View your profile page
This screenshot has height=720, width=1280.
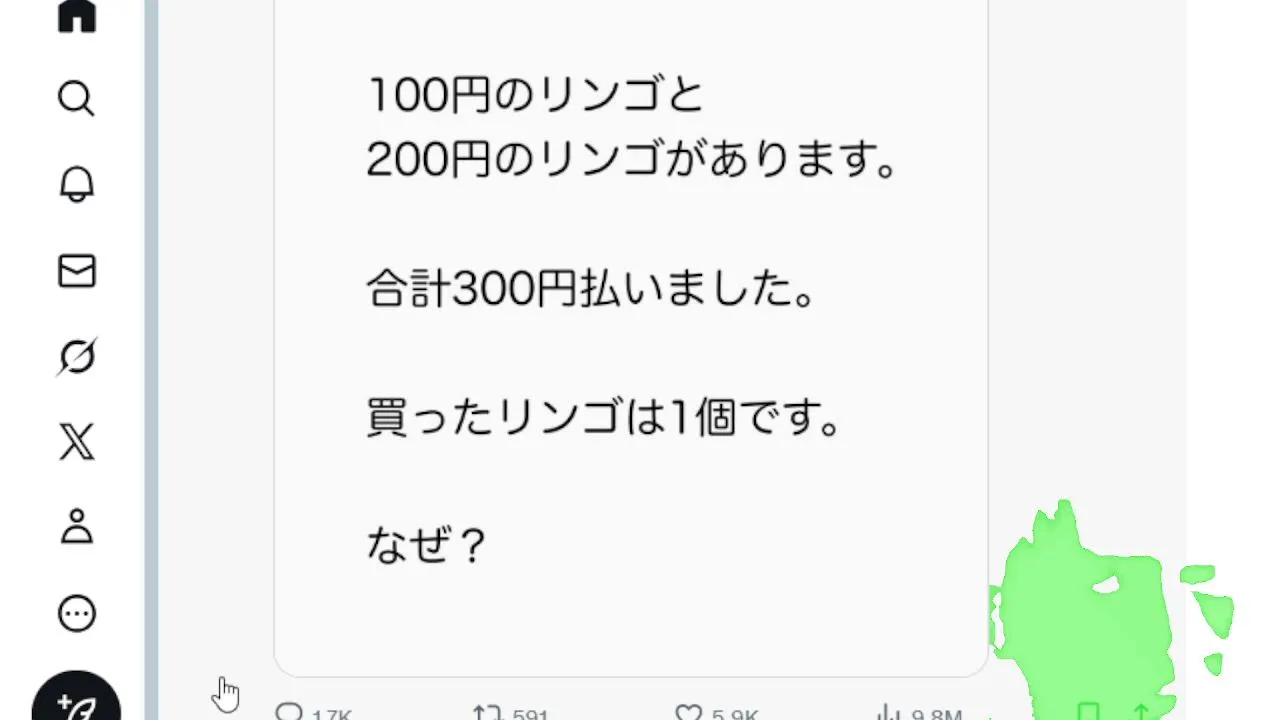click(76, 527)
